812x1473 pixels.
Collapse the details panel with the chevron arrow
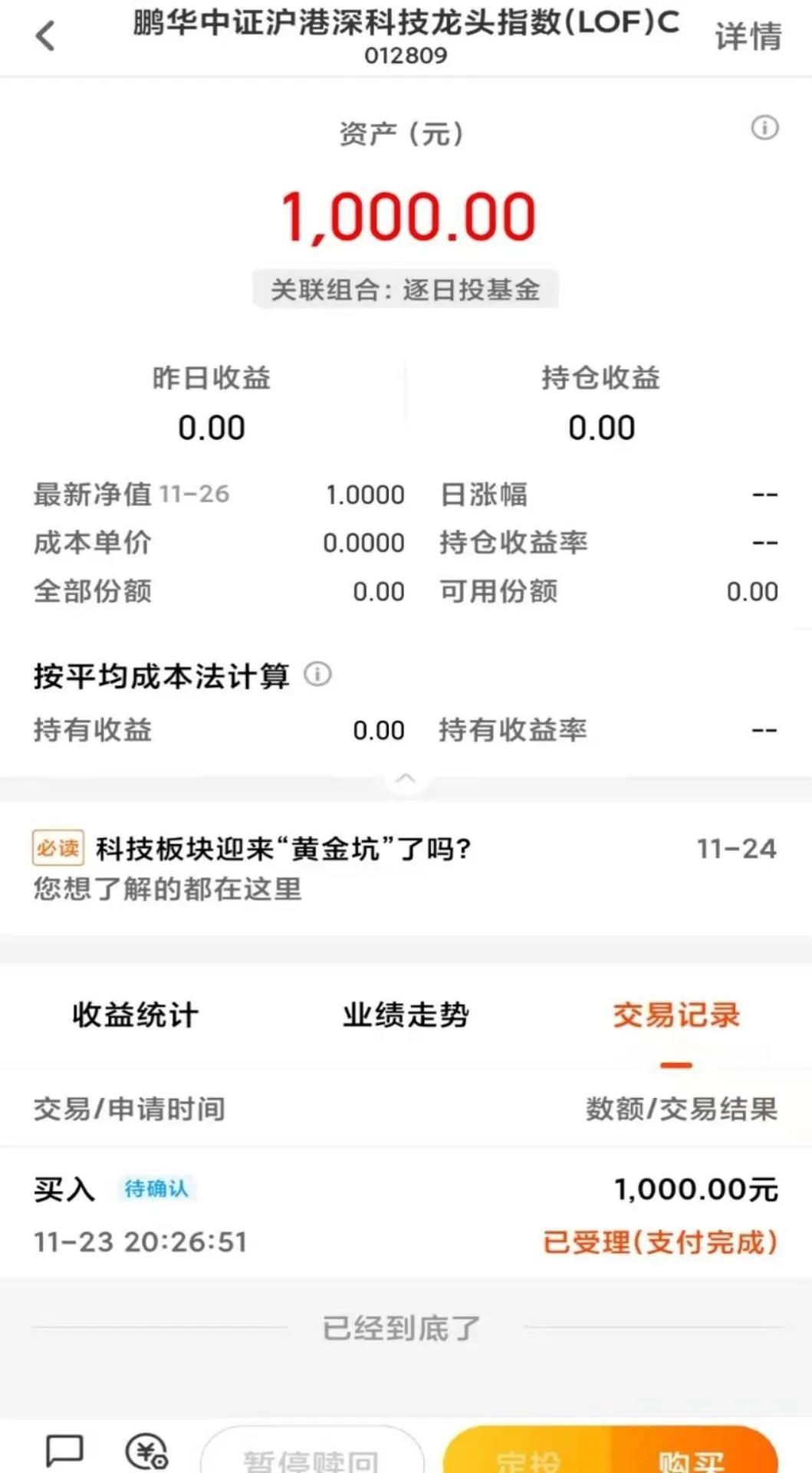click(406, 778)
